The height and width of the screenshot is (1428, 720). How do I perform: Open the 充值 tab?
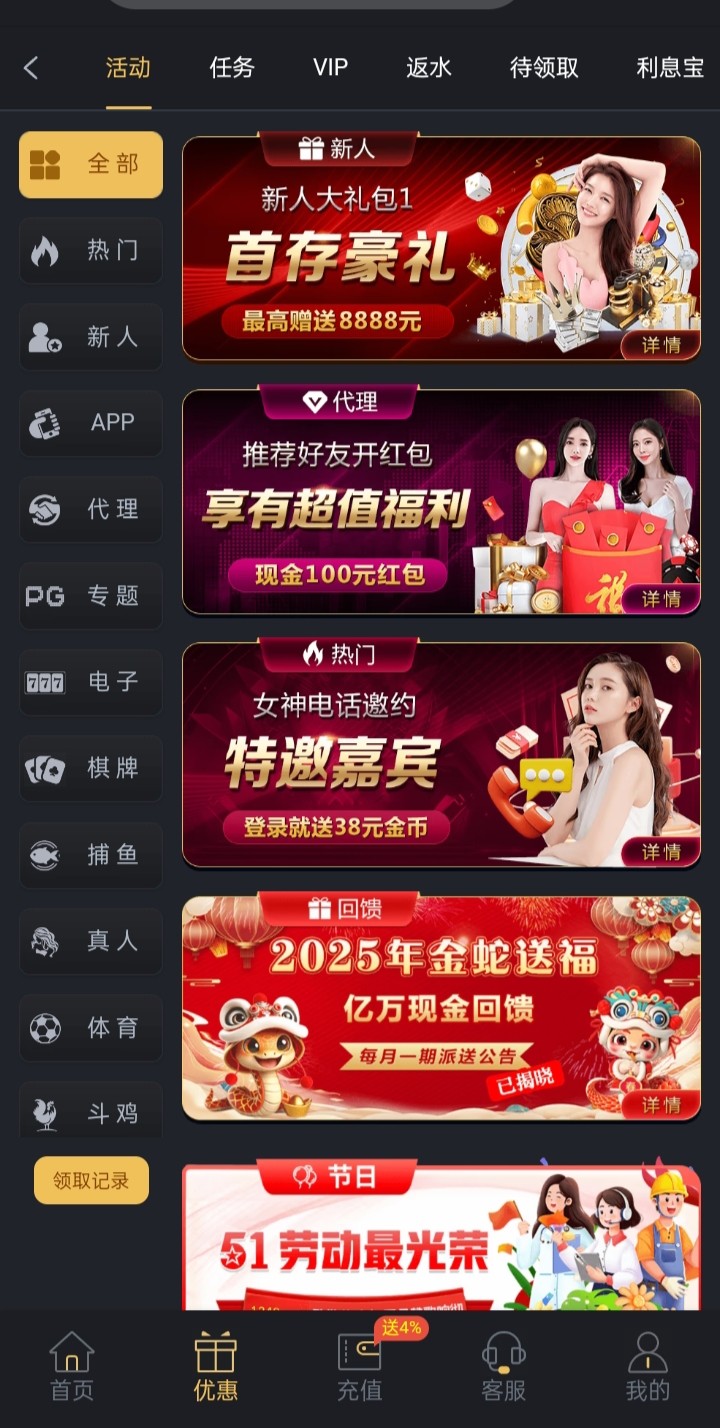pos(359,1366)
